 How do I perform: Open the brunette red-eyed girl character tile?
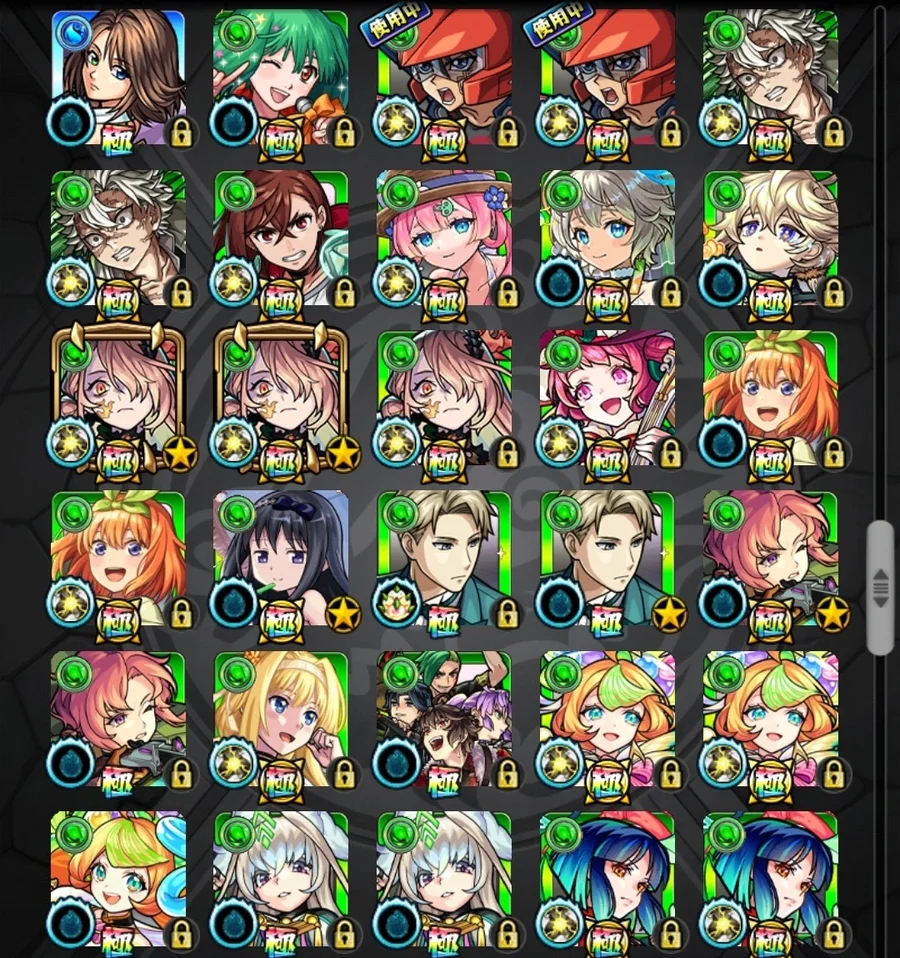pyautogui.click(x=281, y=238)
